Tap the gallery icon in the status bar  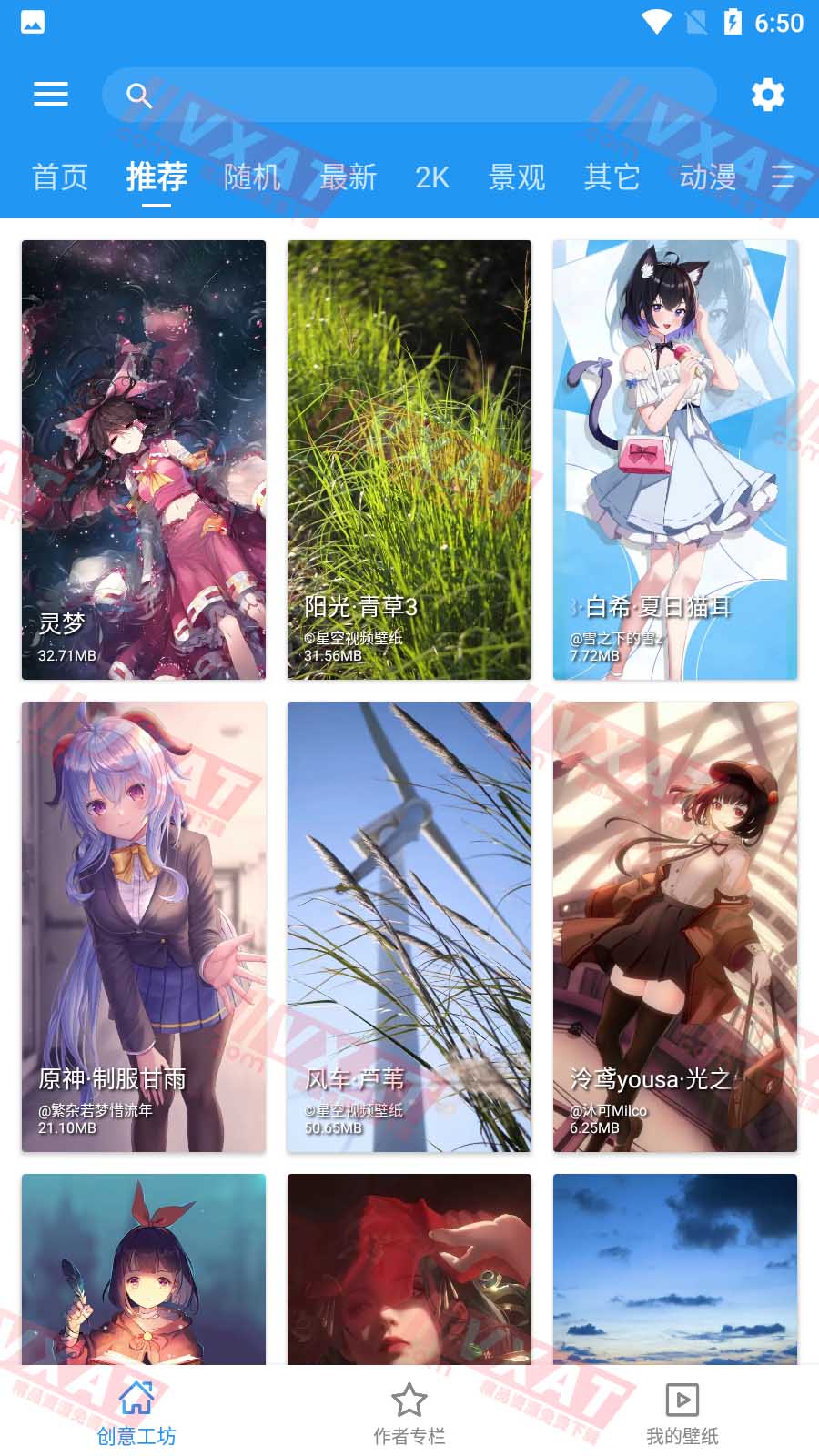pos(31,24)
